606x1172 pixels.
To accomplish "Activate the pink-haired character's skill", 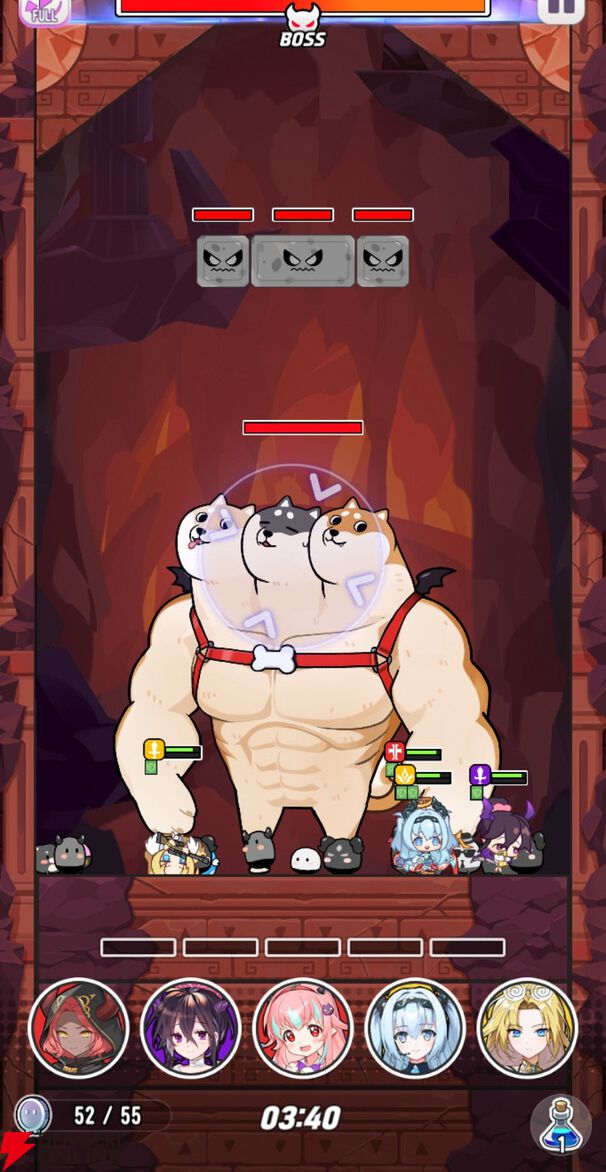I will pyautogui.click(x=303, y=1027).
